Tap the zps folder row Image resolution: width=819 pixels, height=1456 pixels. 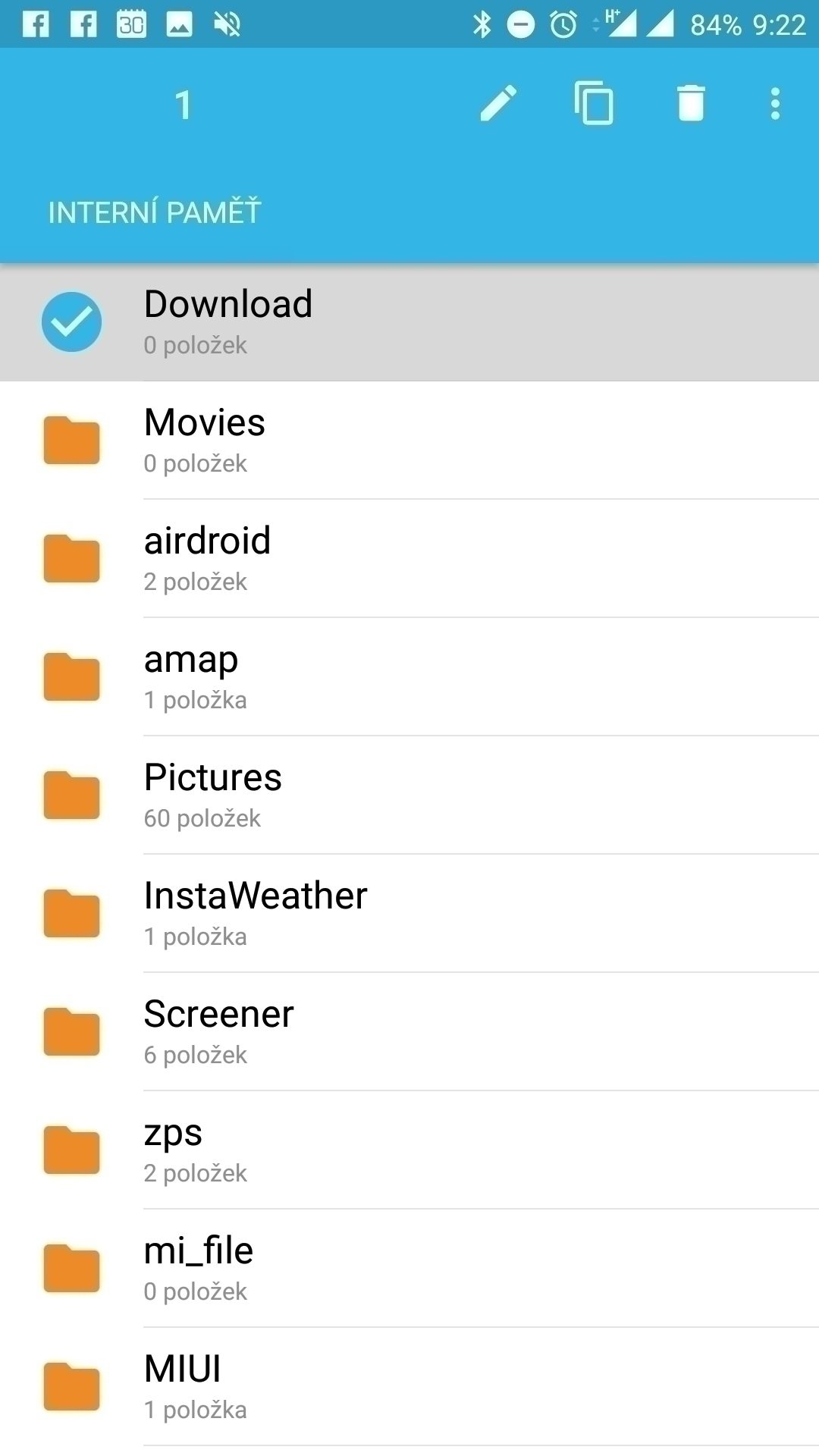pos(409,1150)
